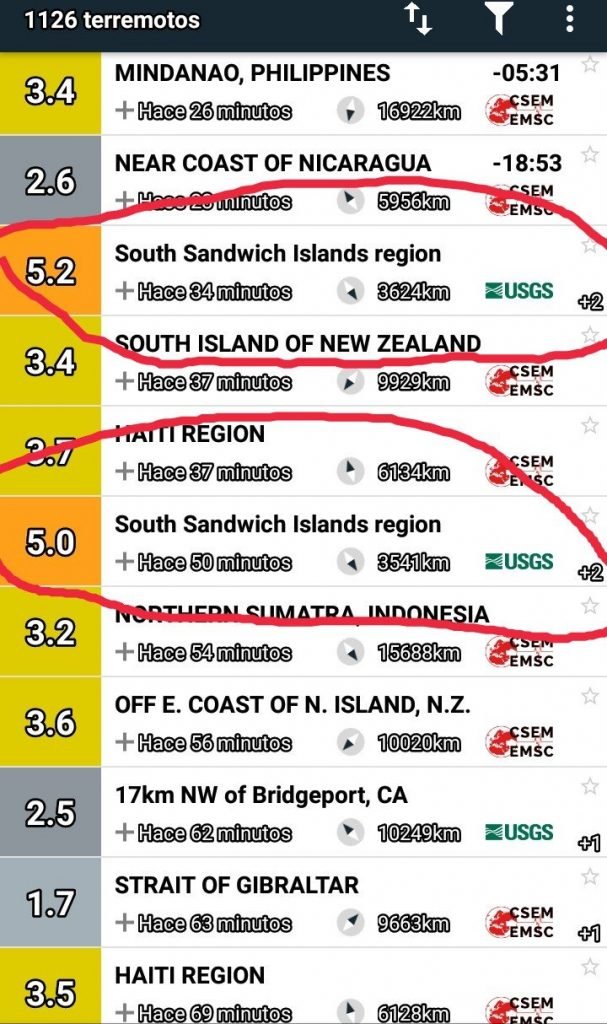Viewport: 607px width, 1024px height.
Task: Open the Strait of Gibraltar earthquake
Action: (300, 903)
